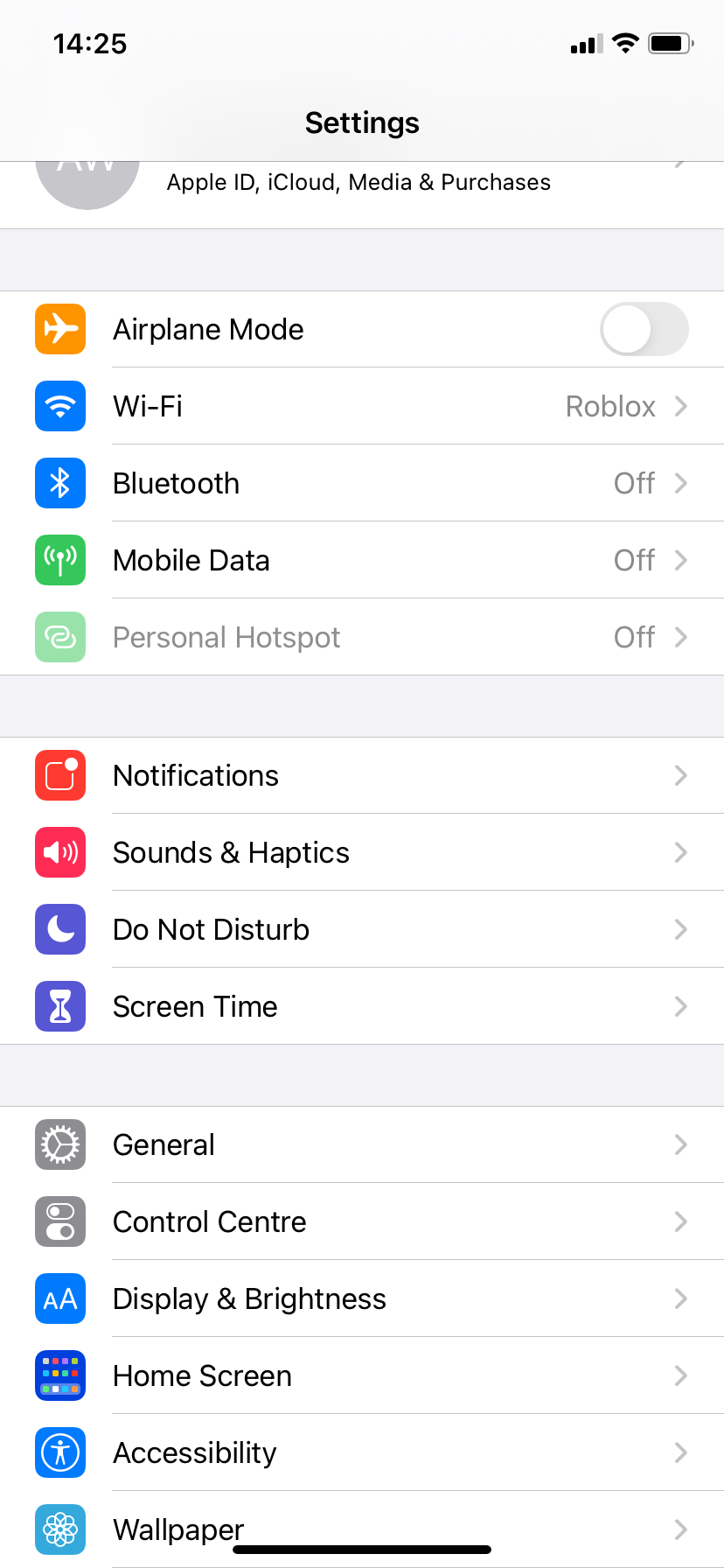Open Home Screen settings
The height and width of the screenshot is (1568, 724).
[362, 1375]
